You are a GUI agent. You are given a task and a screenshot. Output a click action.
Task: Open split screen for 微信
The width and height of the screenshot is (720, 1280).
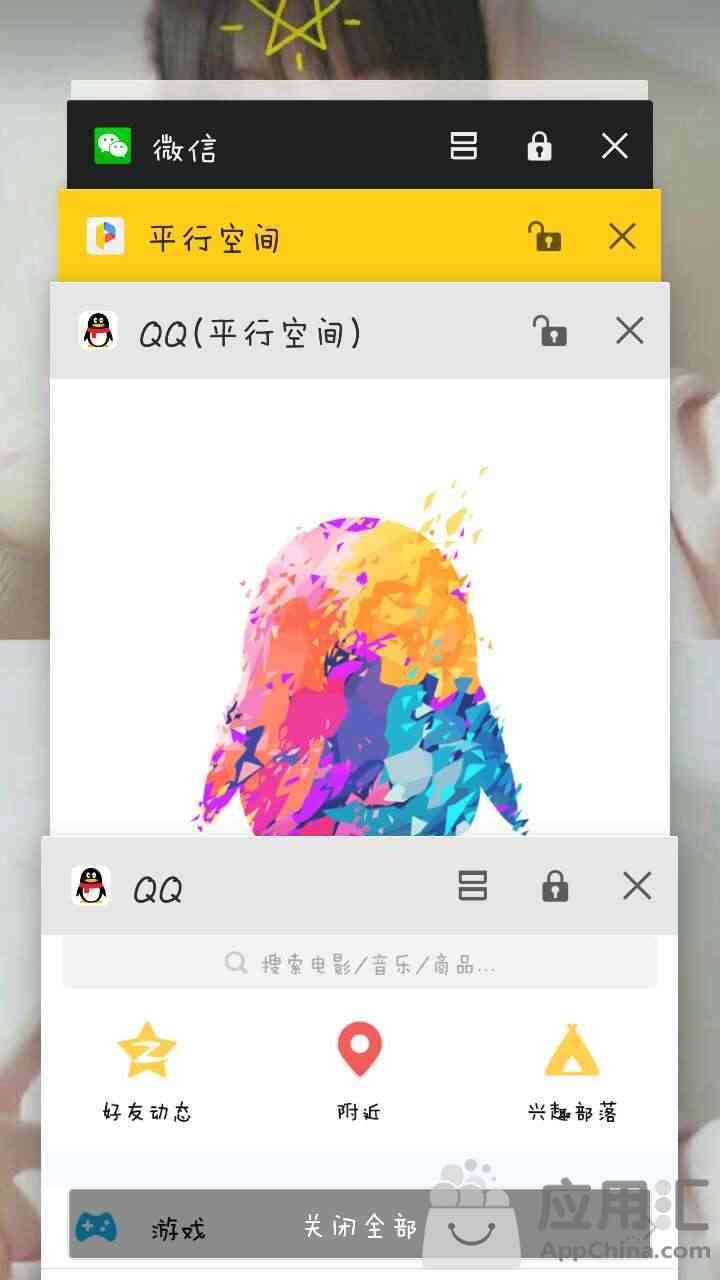[463, 147]
